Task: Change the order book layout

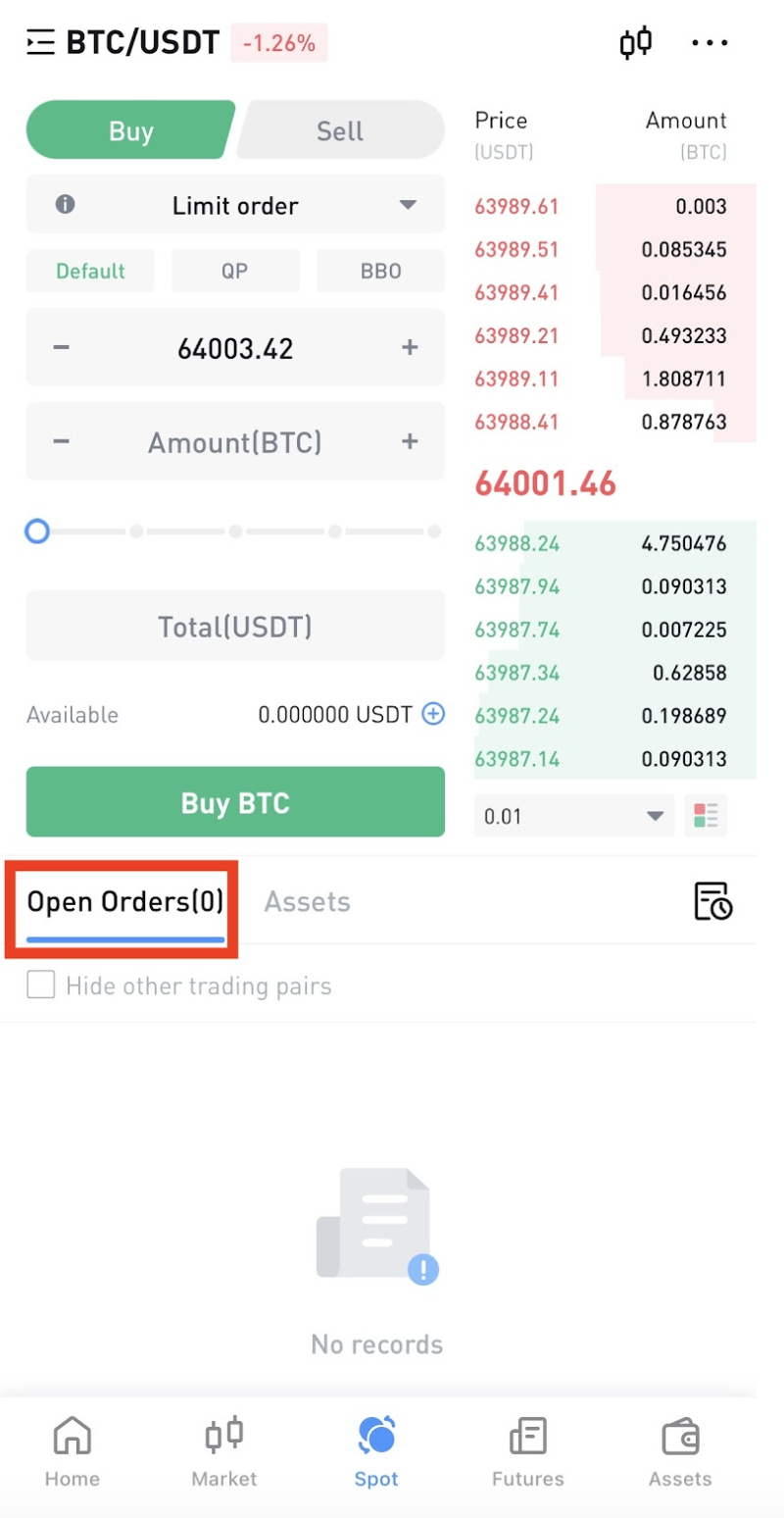Action: tap(706, 816)
